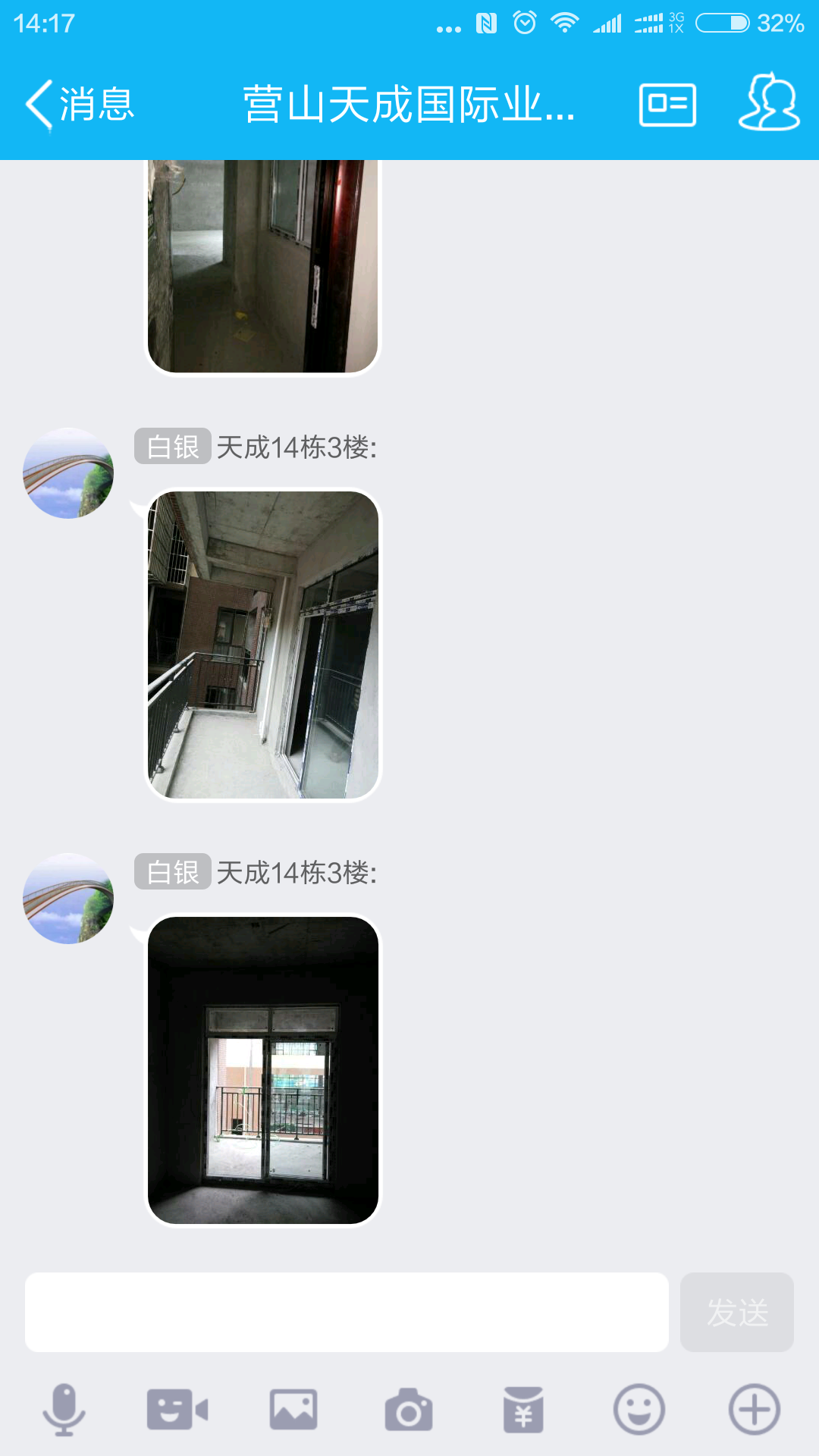Pick an image from the gallery
819x1456 pixels.
(293, 1410)
